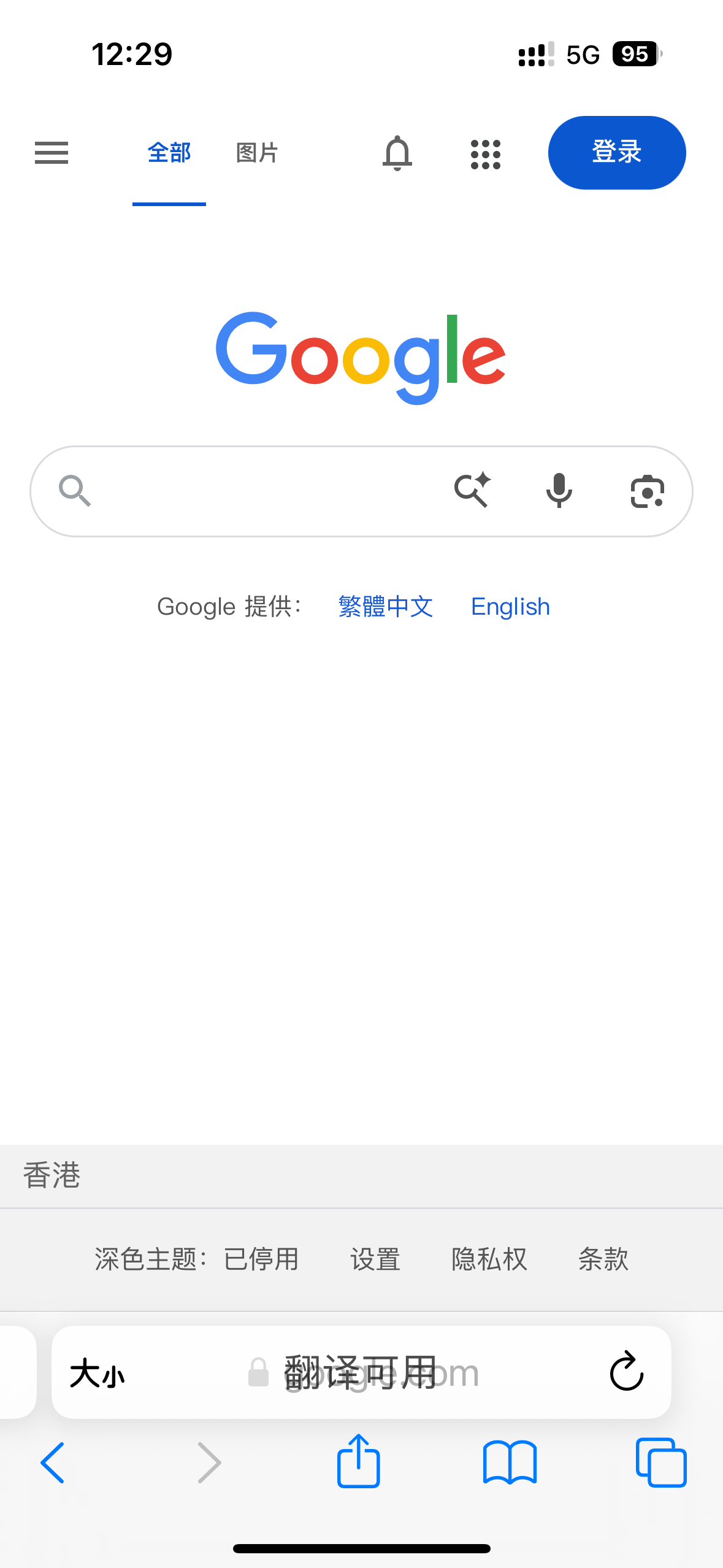
Task: Select the 全部 tab
Action: pos(169,153)
